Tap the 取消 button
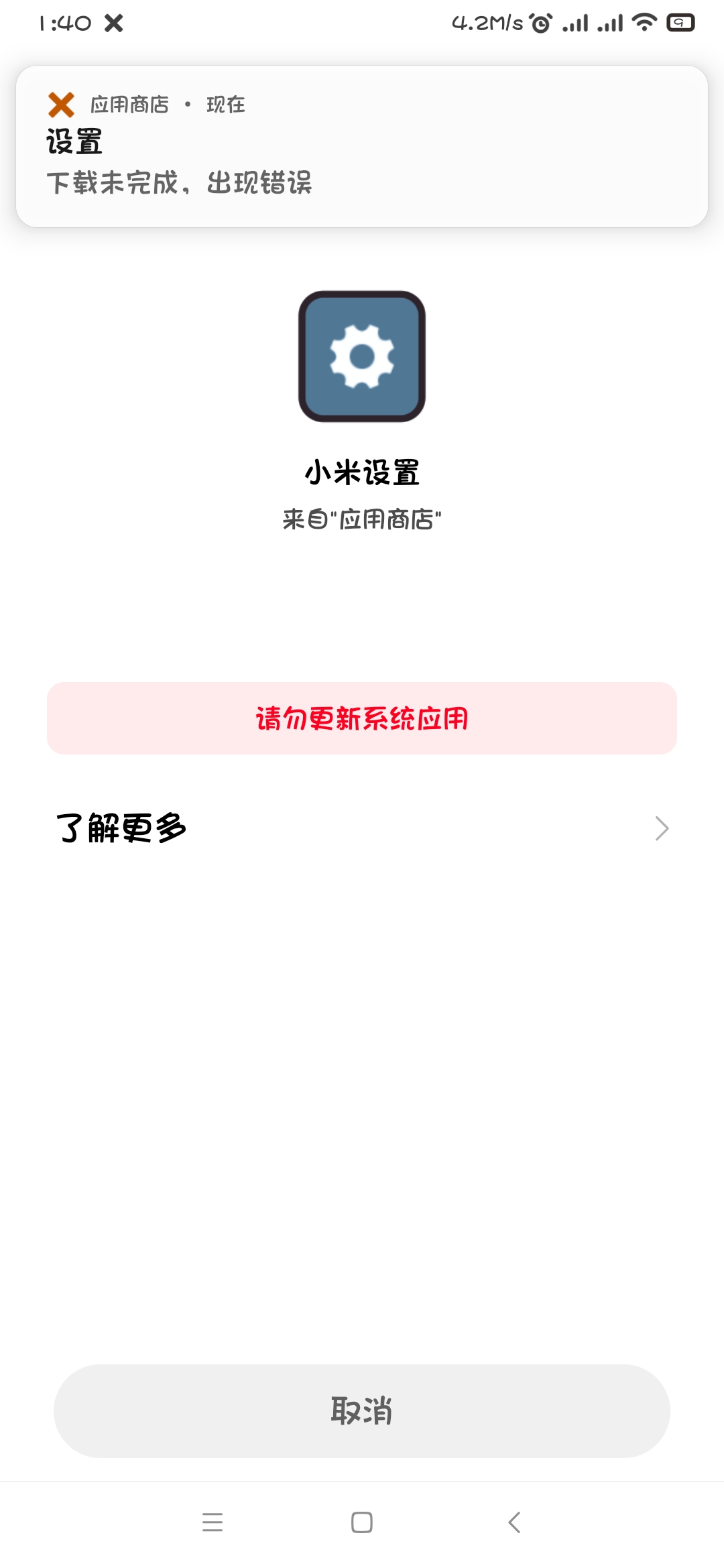Screen dimensions: 724x1568 [x=362, y=1411]
